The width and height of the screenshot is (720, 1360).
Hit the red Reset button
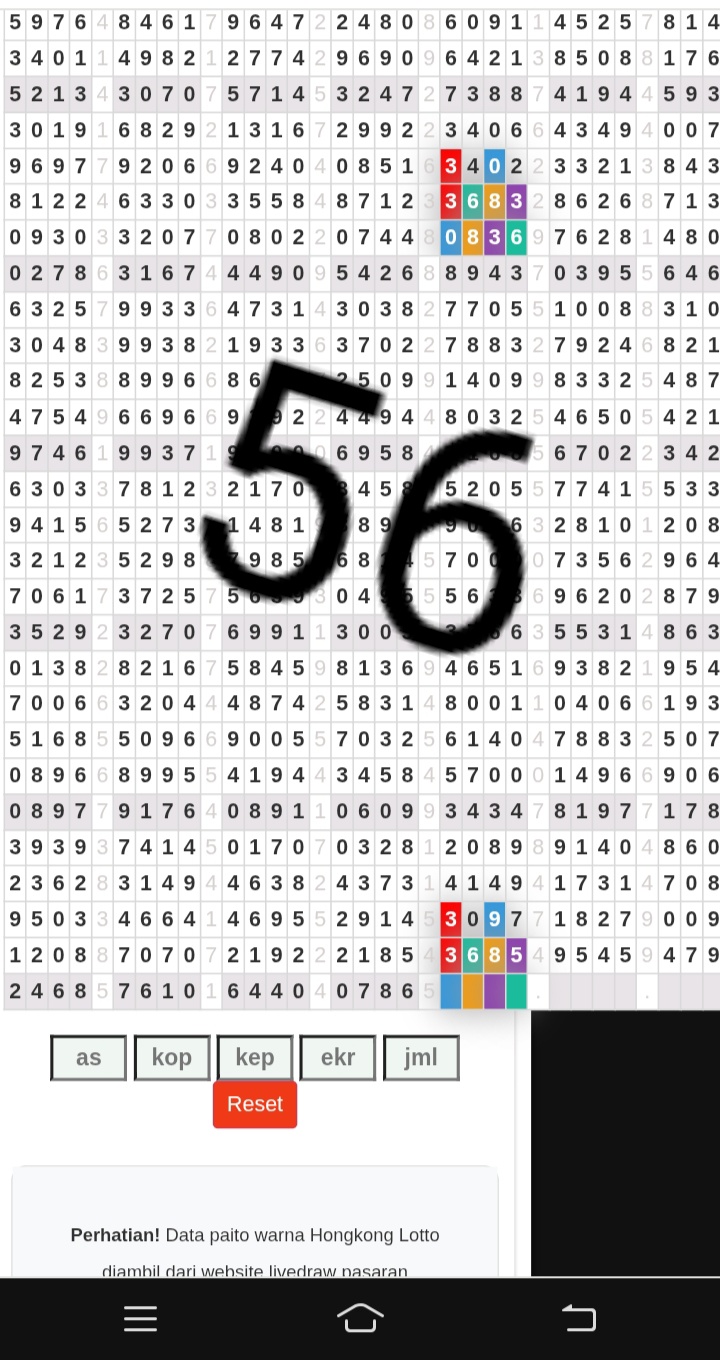255,1104
